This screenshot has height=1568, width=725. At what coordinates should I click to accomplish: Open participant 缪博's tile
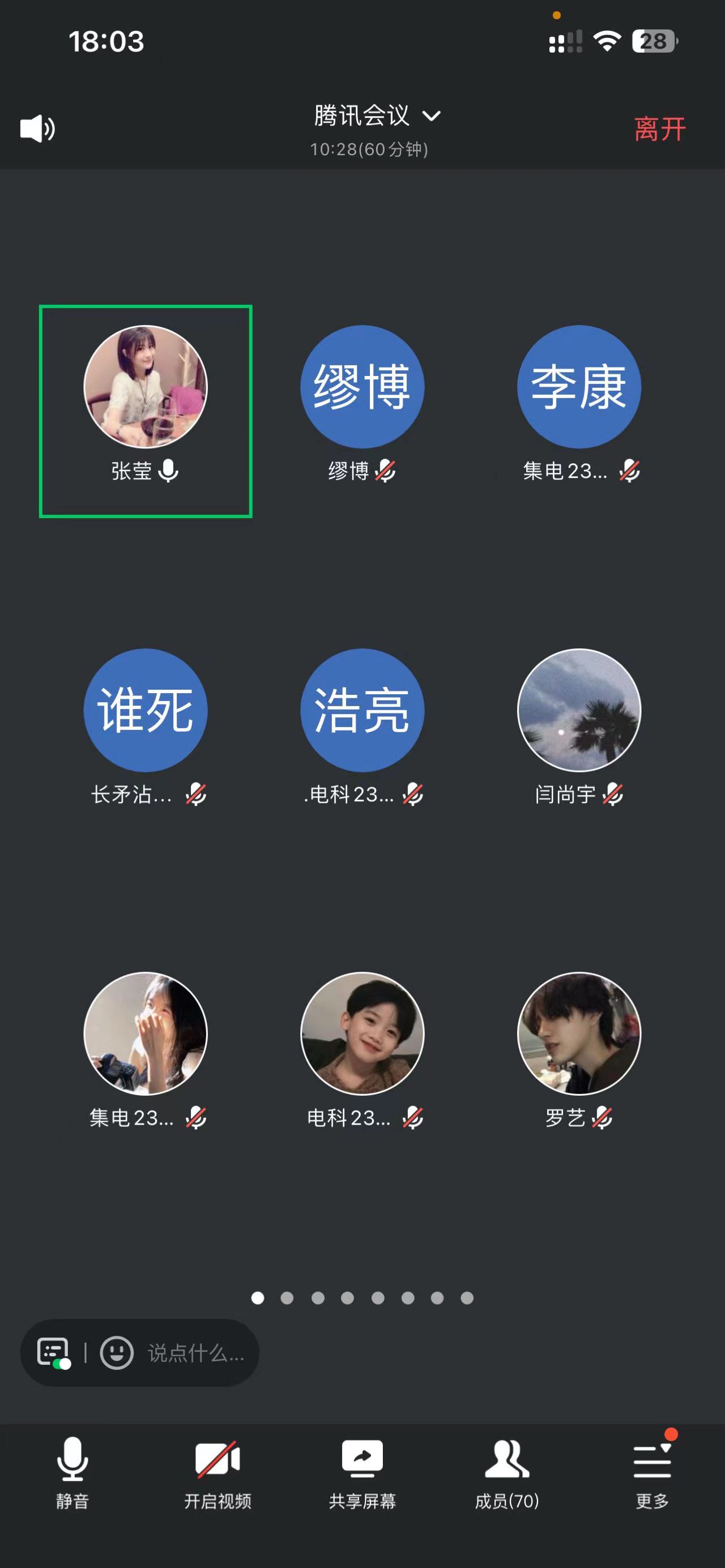click(362, 388)
